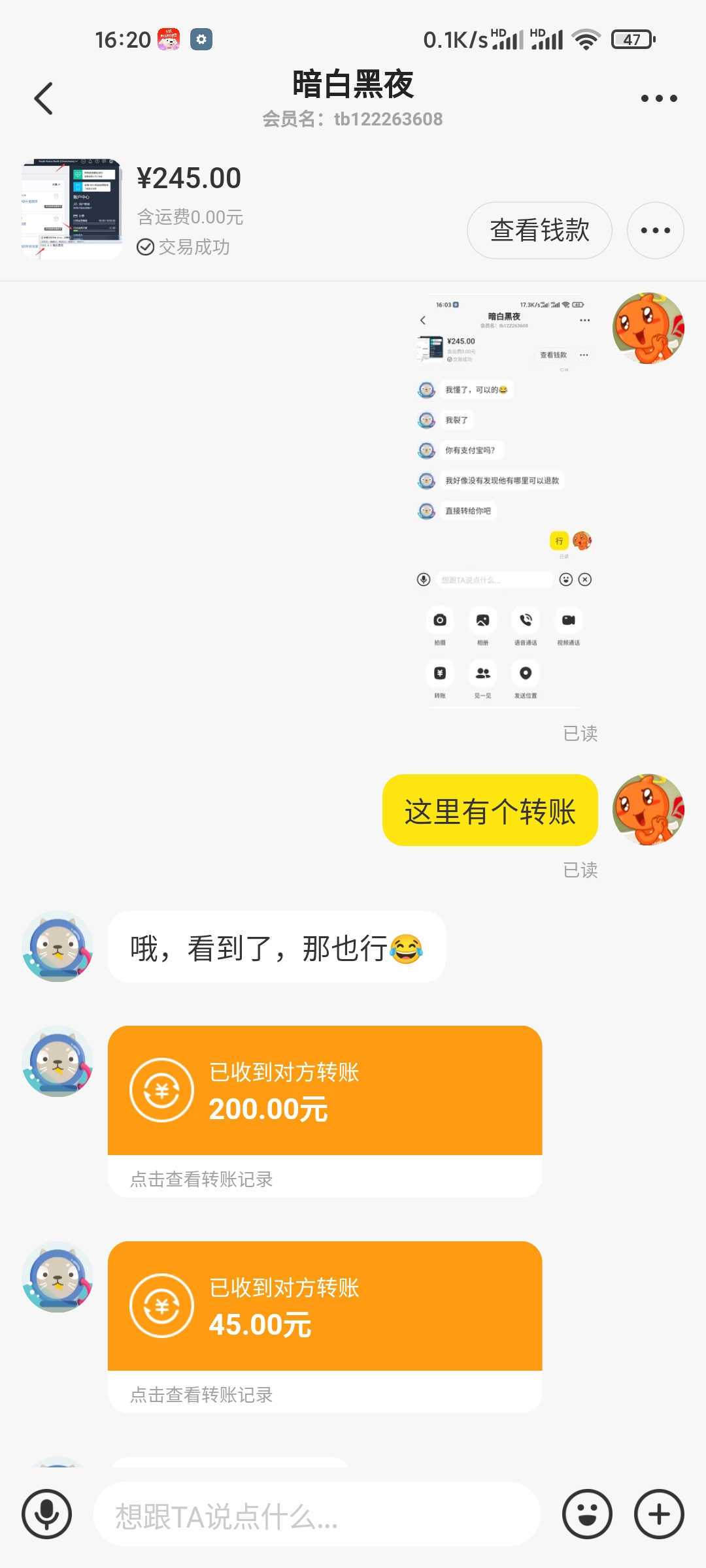The image size is (706, 1568).
Task: View transfer record under the 45.00元 card
Action: [x=201, y=1395]
